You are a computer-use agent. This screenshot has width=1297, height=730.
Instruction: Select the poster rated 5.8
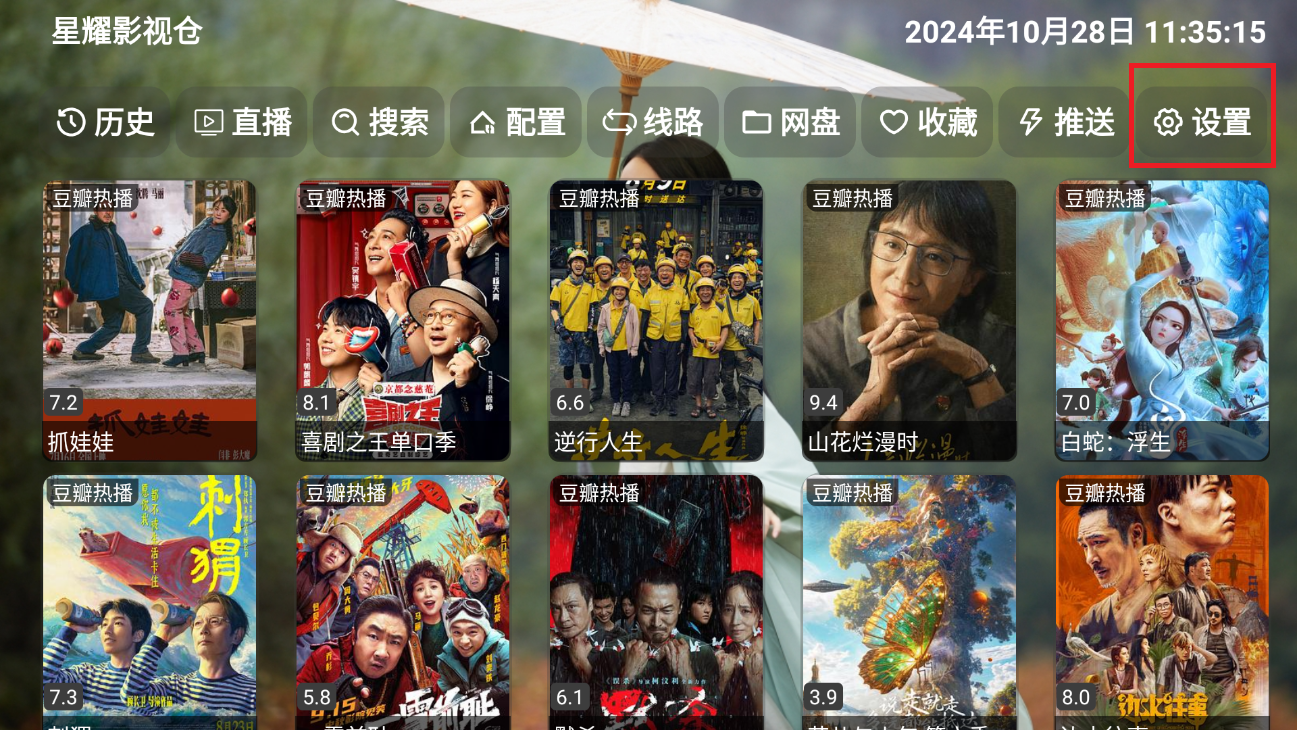(402, 600)
